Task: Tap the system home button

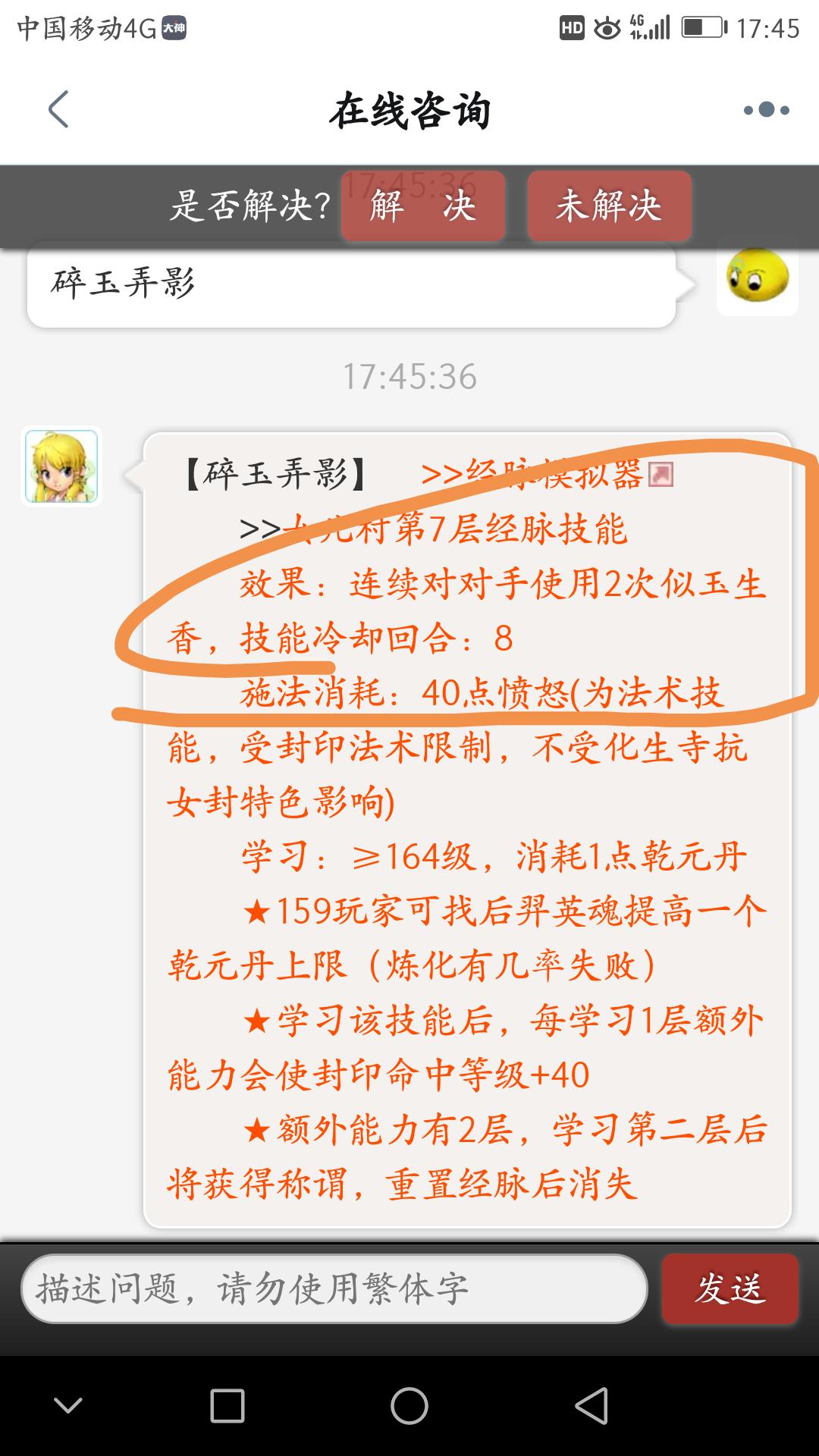Action: pyautogui.click(x=409, y=1407)
